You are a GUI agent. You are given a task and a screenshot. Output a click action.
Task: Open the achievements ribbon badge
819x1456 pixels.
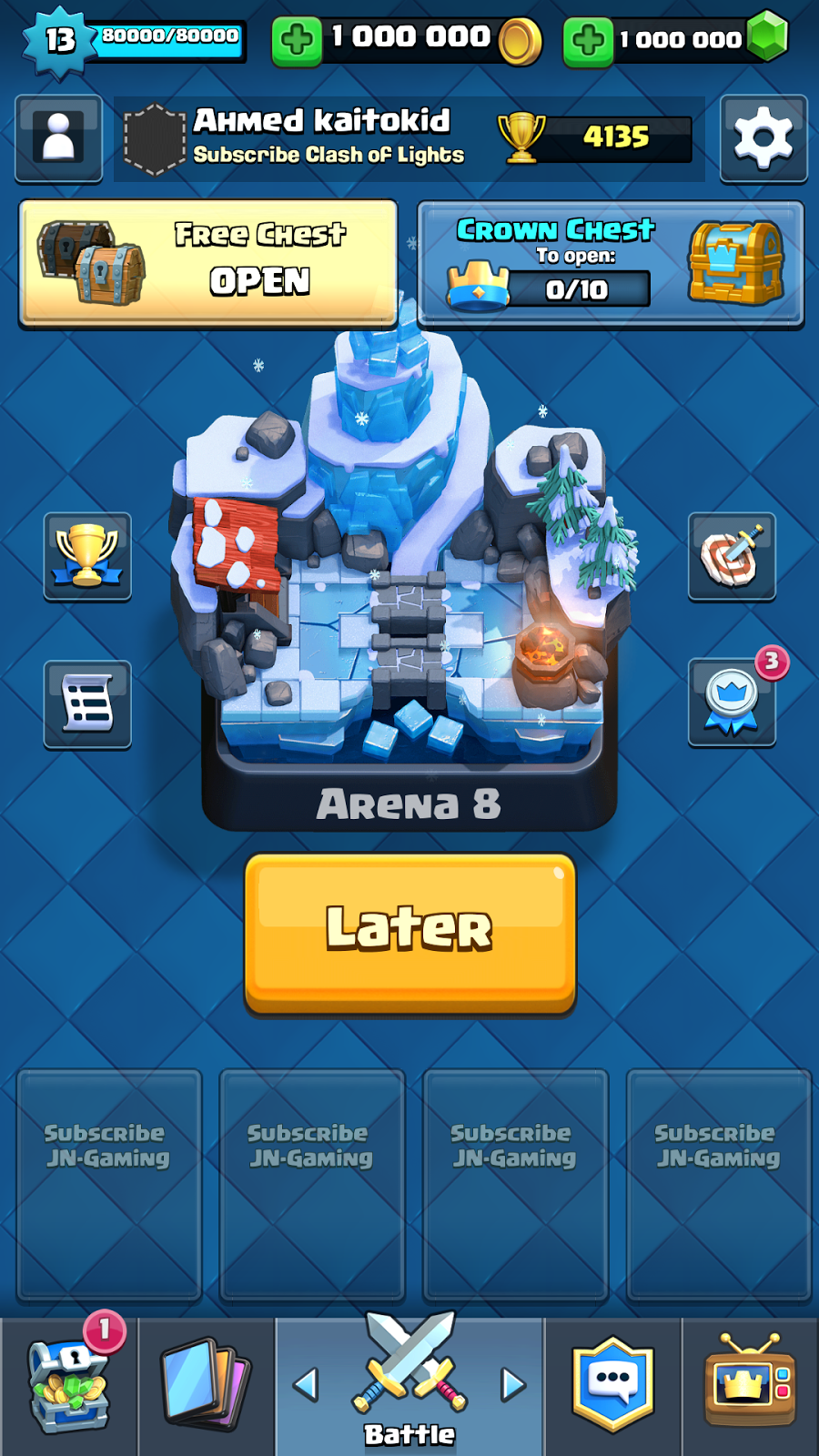[x=731, y=703]
